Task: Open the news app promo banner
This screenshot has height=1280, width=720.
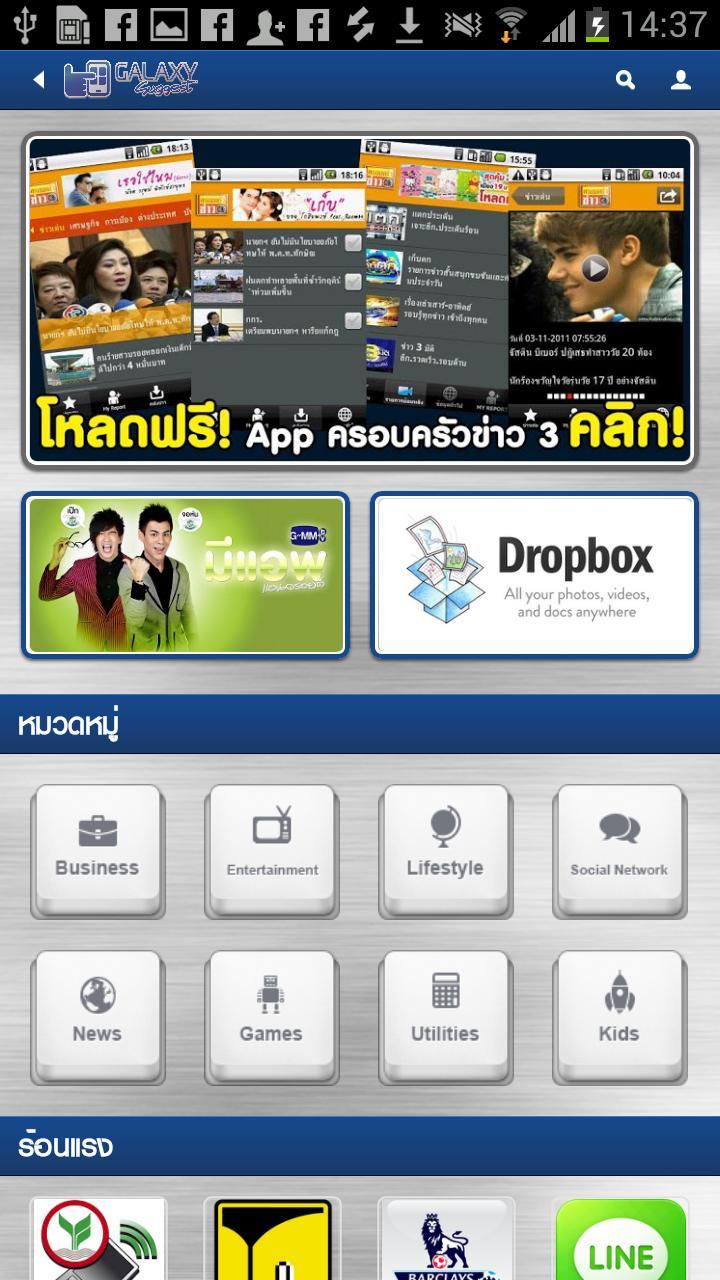Action: [x=360, y=301]
